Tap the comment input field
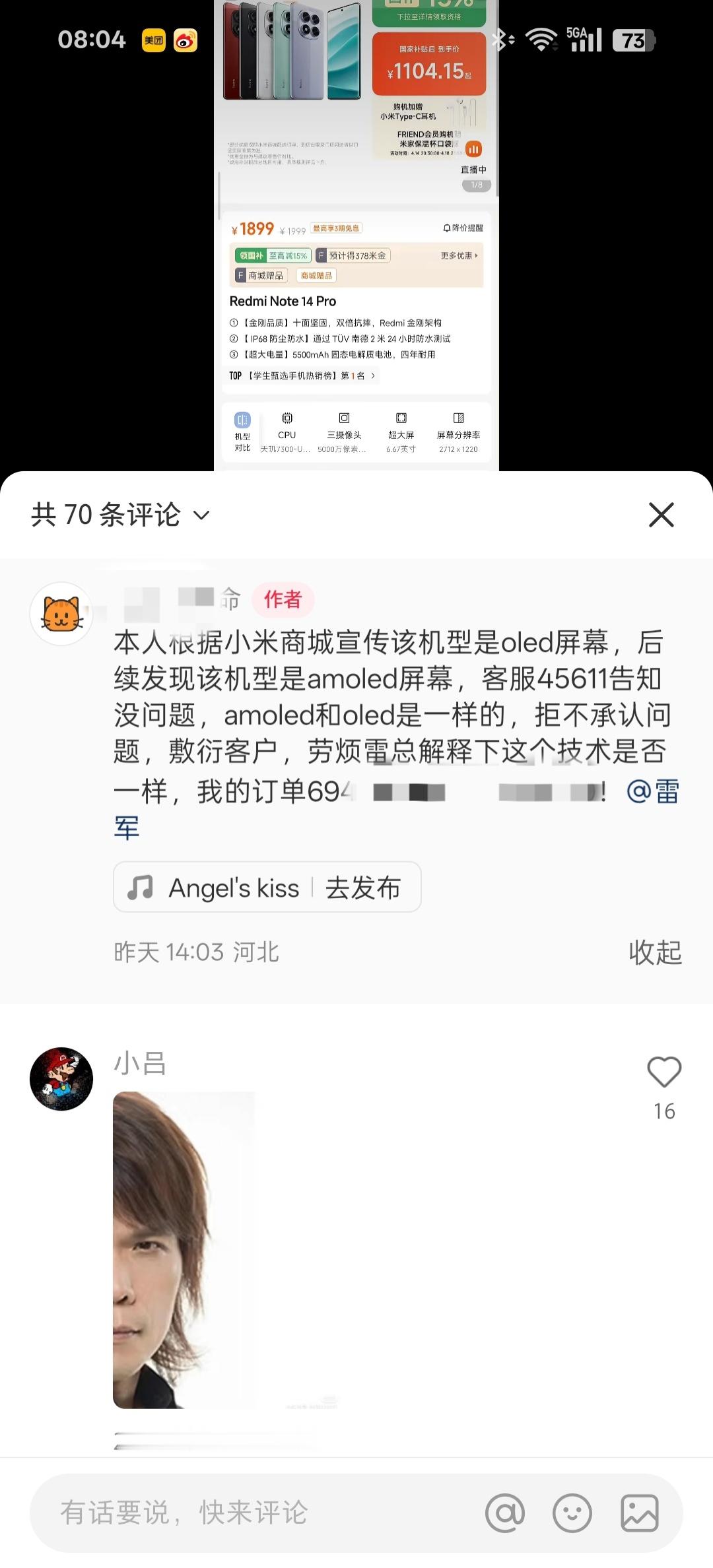This screenshot has width=713, height=1568. coord(251,1513)
